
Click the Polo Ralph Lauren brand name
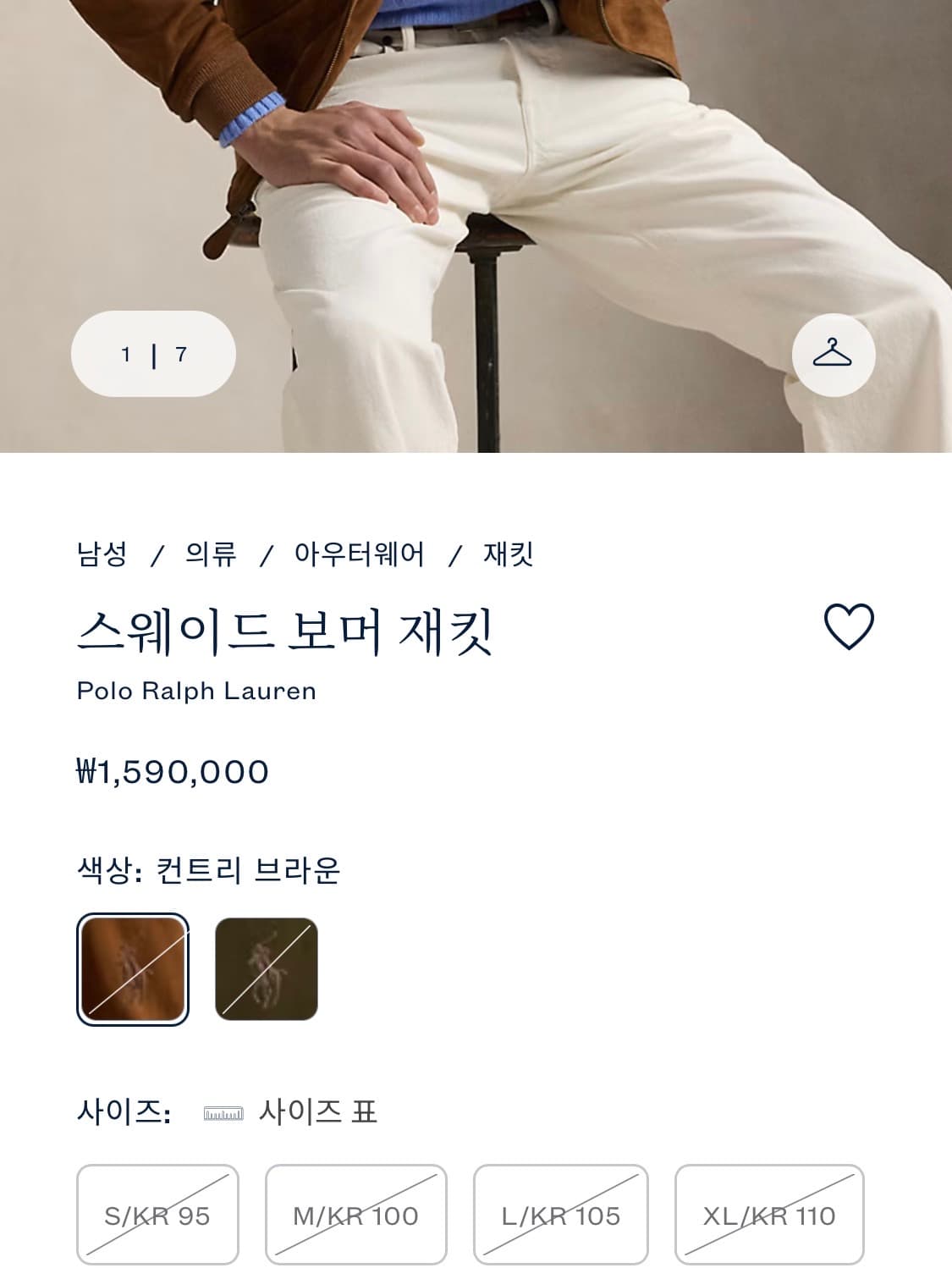point(195,691)
